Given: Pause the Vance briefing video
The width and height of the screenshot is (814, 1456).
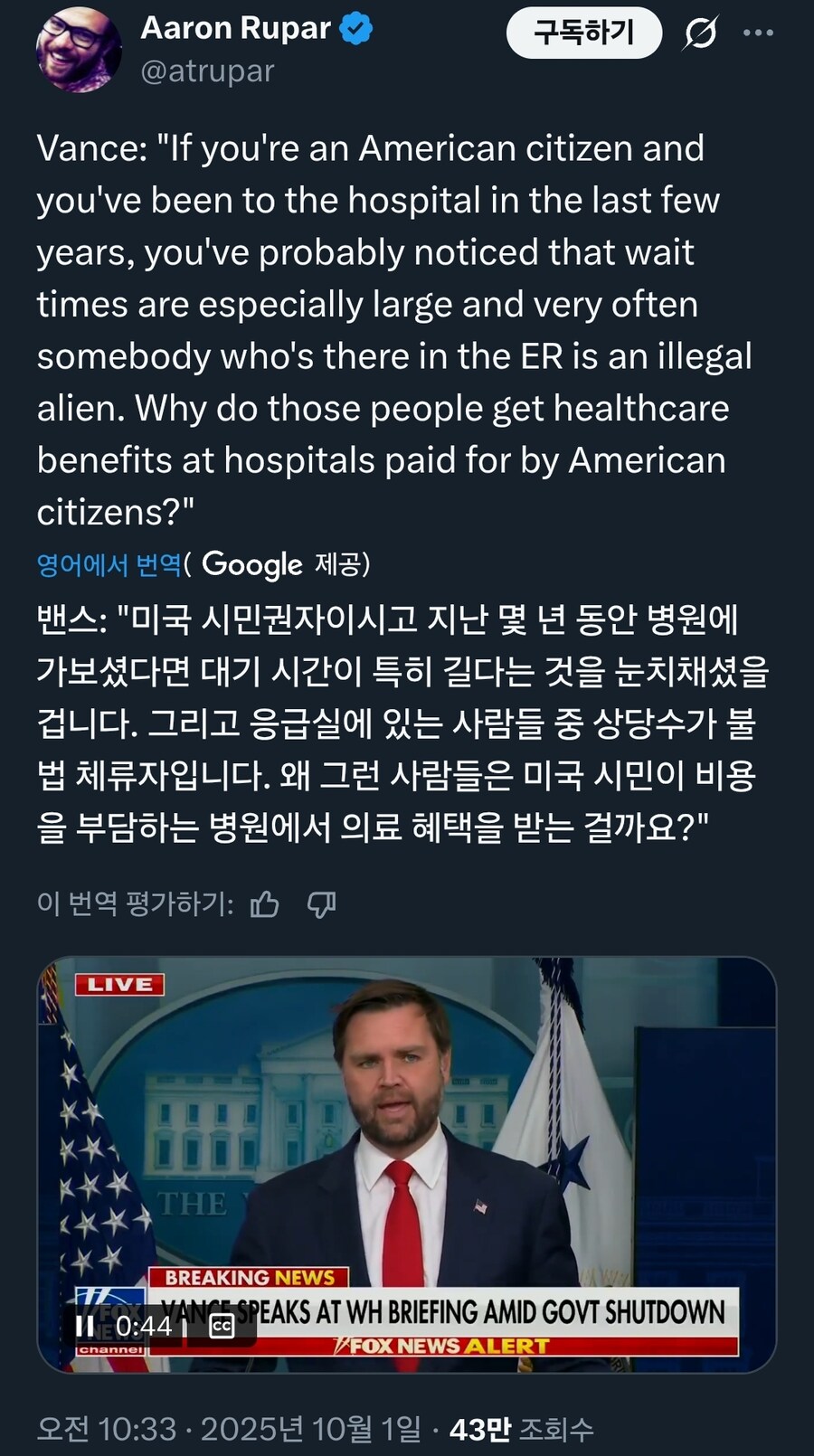Looking at the screenshot, I should click(x=86, y=1326).
